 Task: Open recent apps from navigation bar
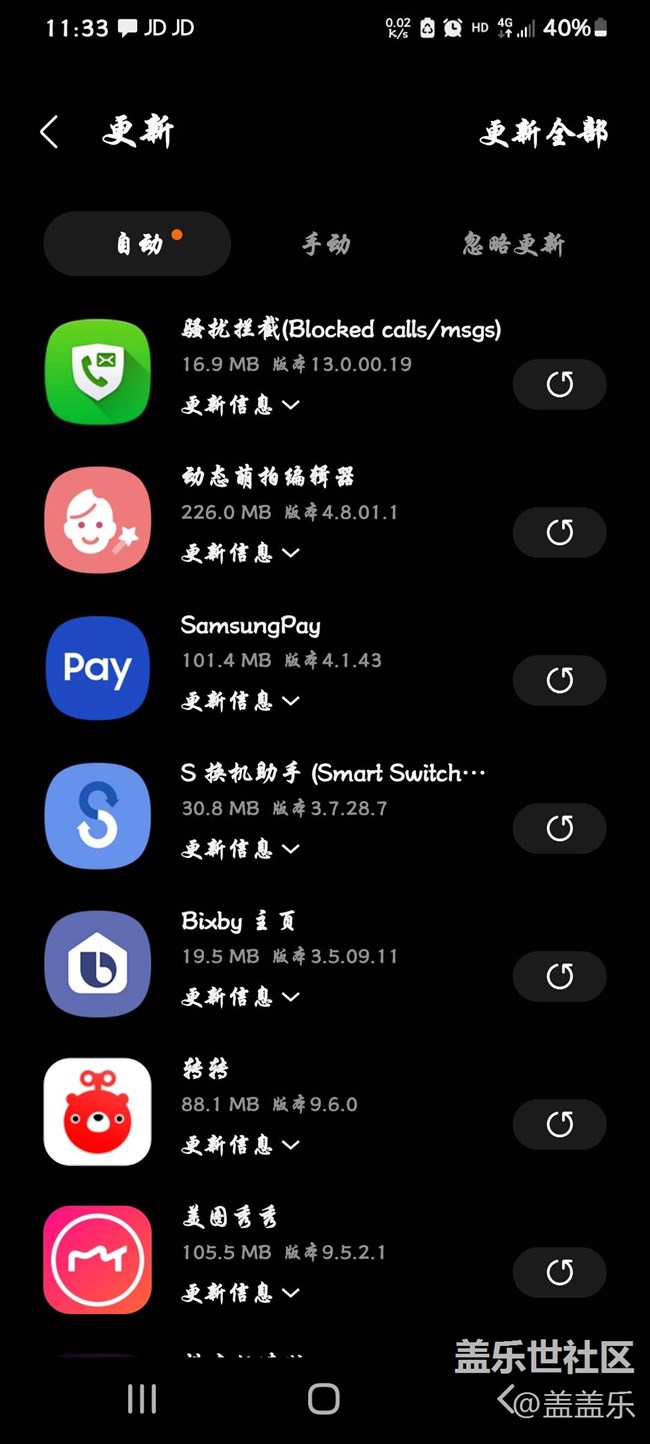142,1399
